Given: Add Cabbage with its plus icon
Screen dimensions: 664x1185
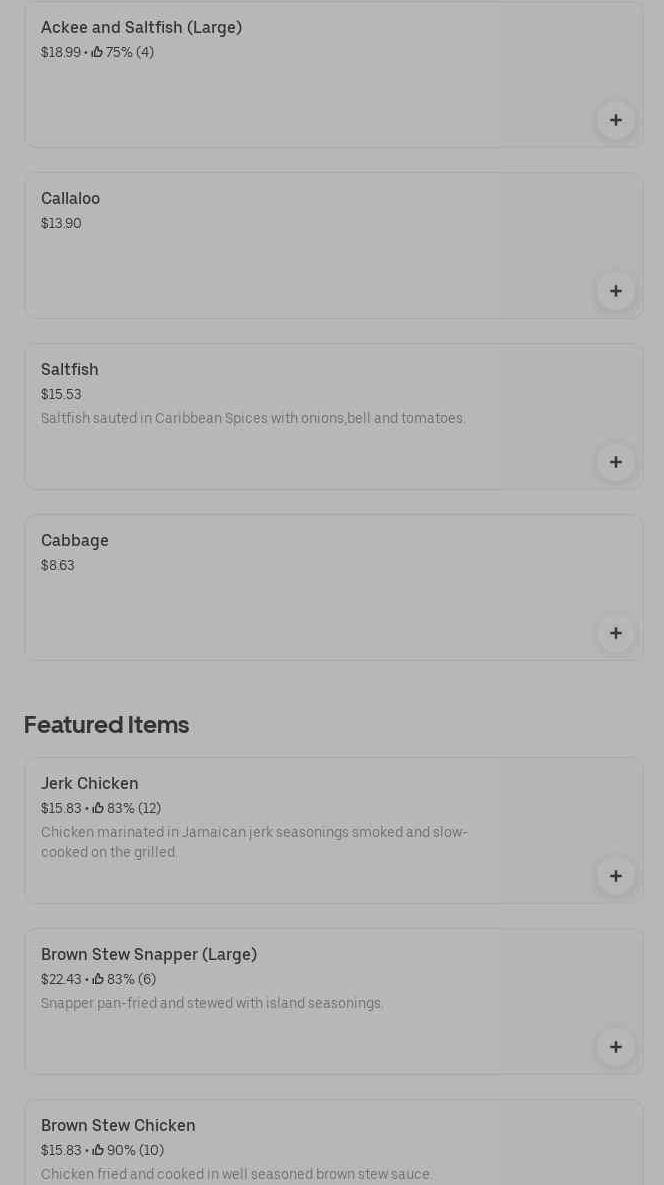Looking at the screenshot, I should (615, 633).
